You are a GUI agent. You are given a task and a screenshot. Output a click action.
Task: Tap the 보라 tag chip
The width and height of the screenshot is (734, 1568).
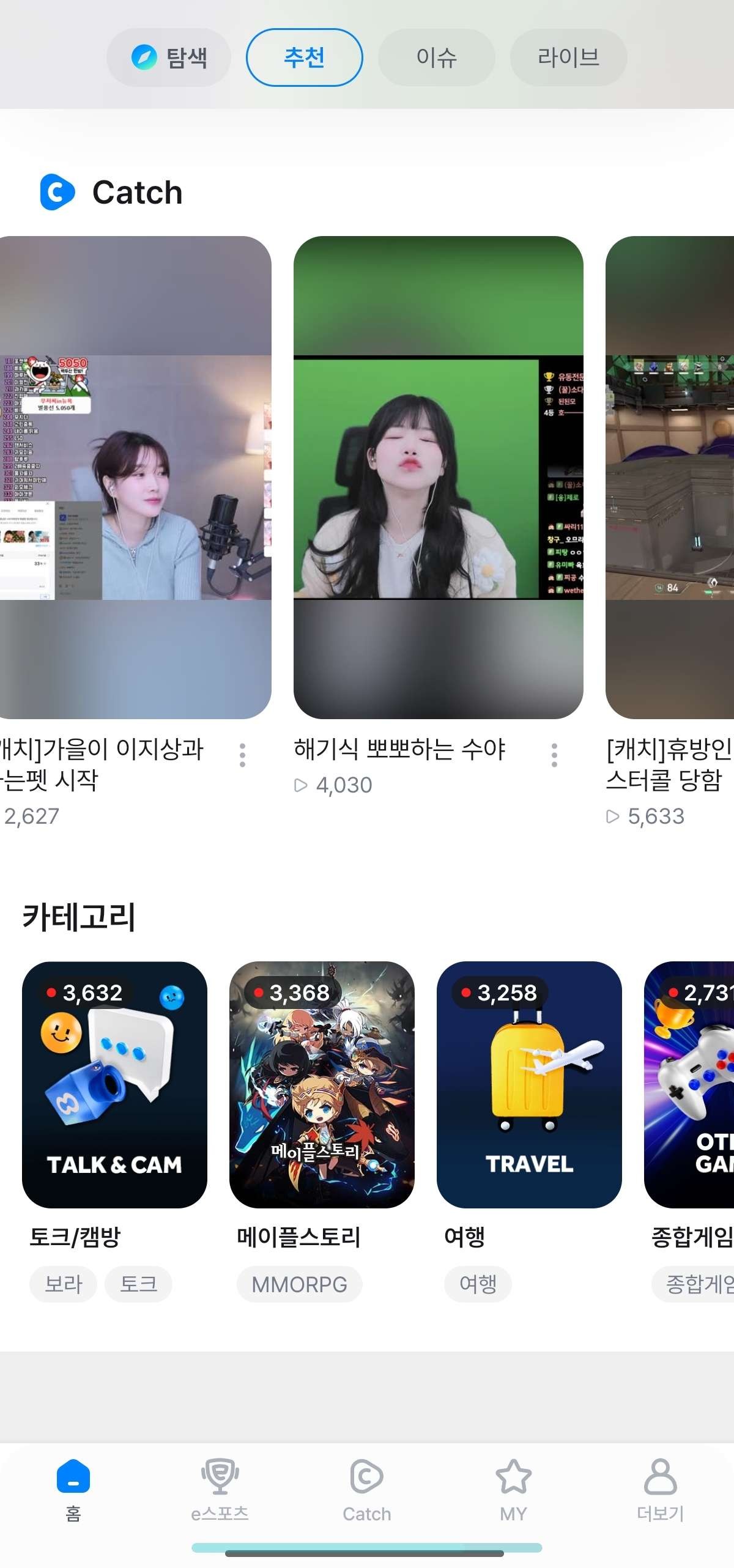tap(63, 1284)
